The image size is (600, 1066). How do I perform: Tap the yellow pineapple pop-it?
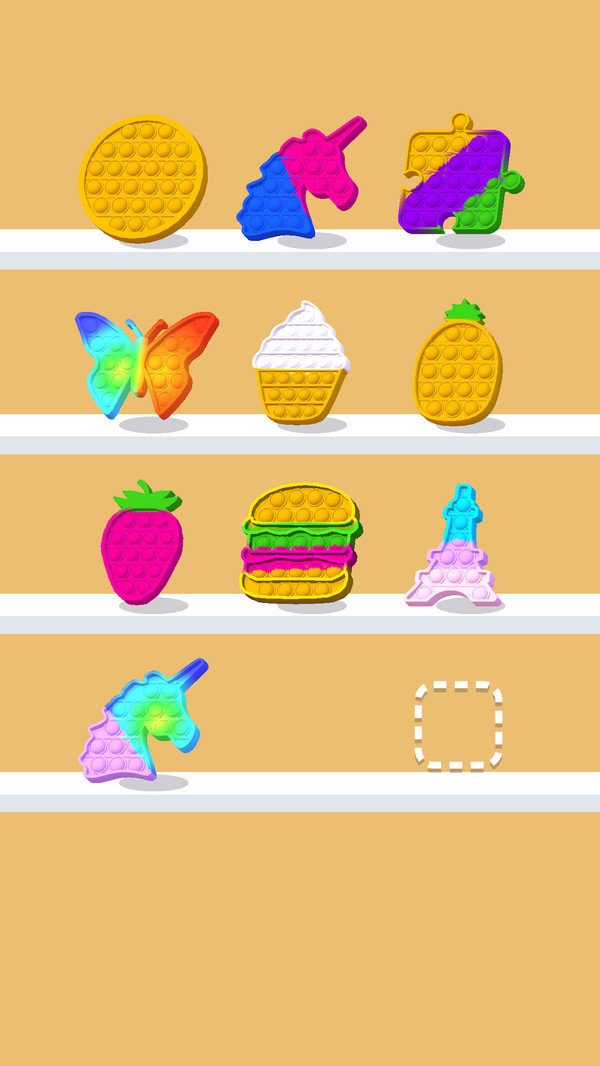click(x=458, y=365)
